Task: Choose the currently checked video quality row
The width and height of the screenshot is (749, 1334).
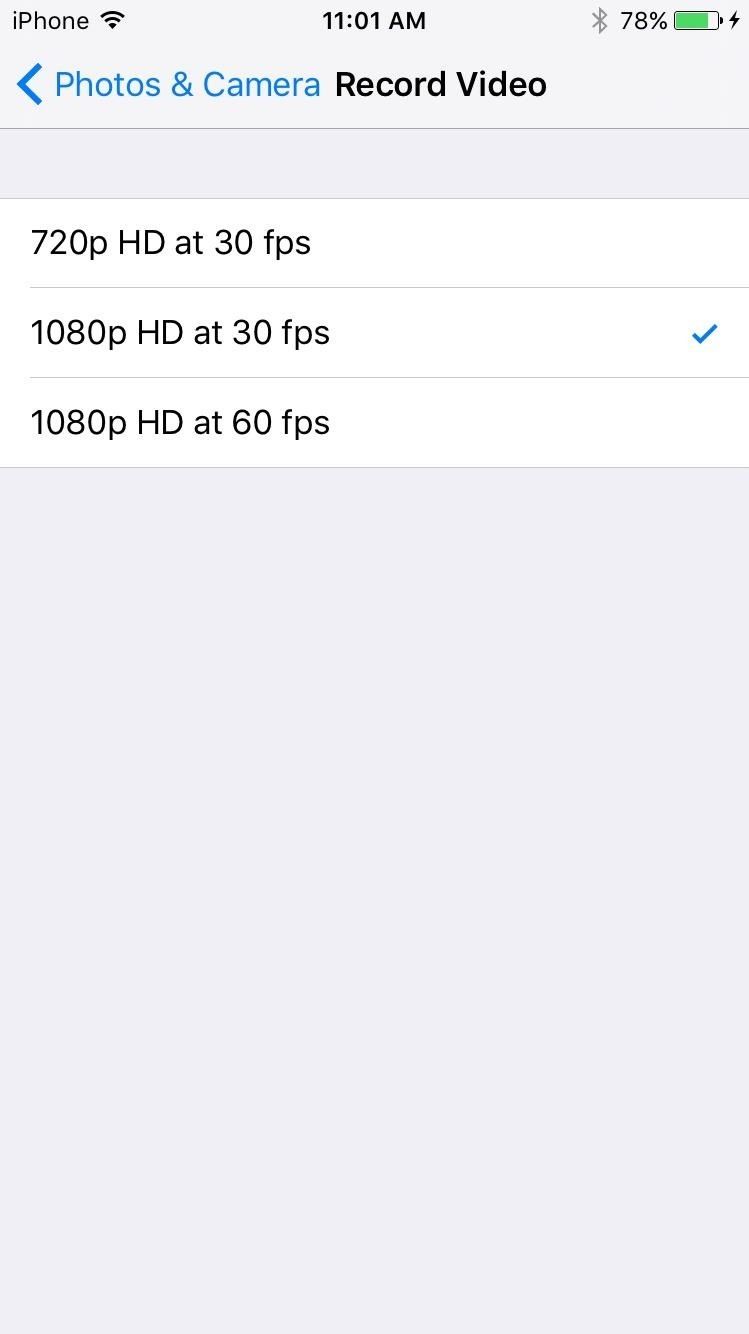Action: [180, 333]
